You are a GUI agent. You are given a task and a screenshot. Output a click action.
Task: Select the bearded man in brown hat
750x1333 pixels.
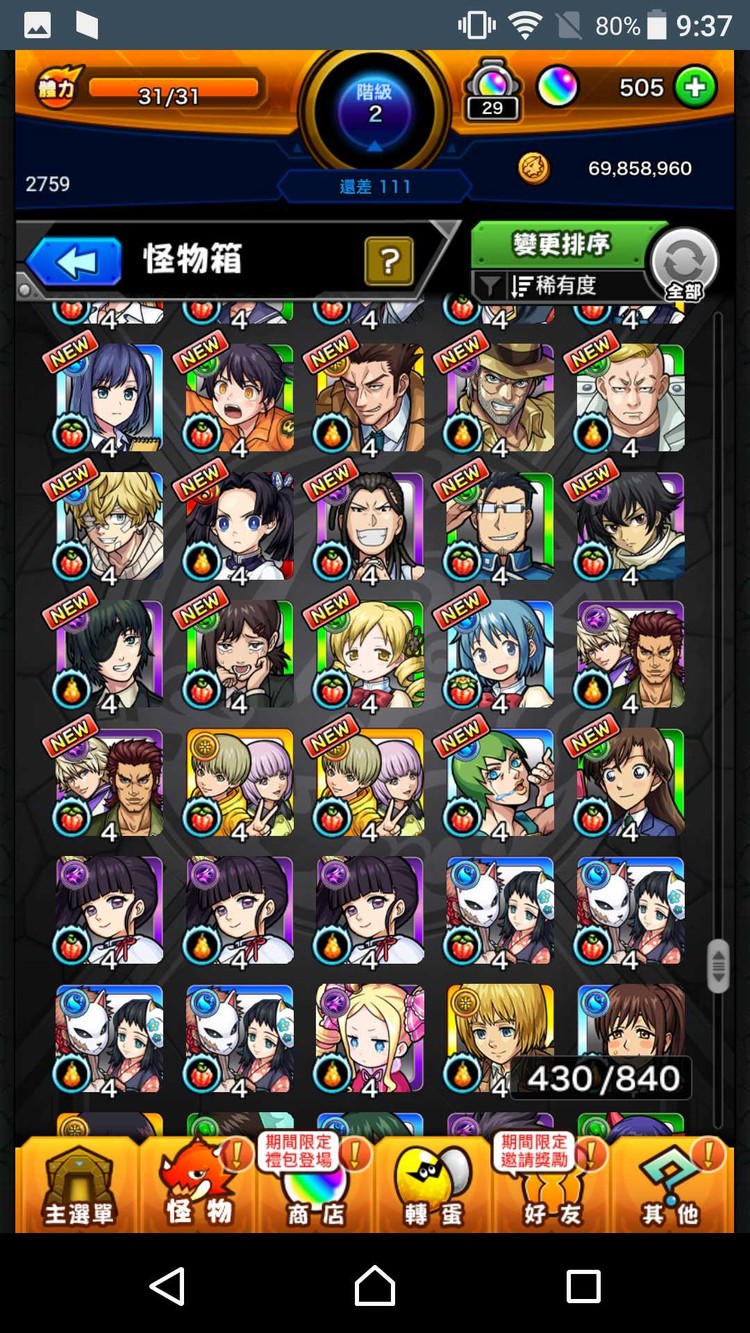(499, 399)
